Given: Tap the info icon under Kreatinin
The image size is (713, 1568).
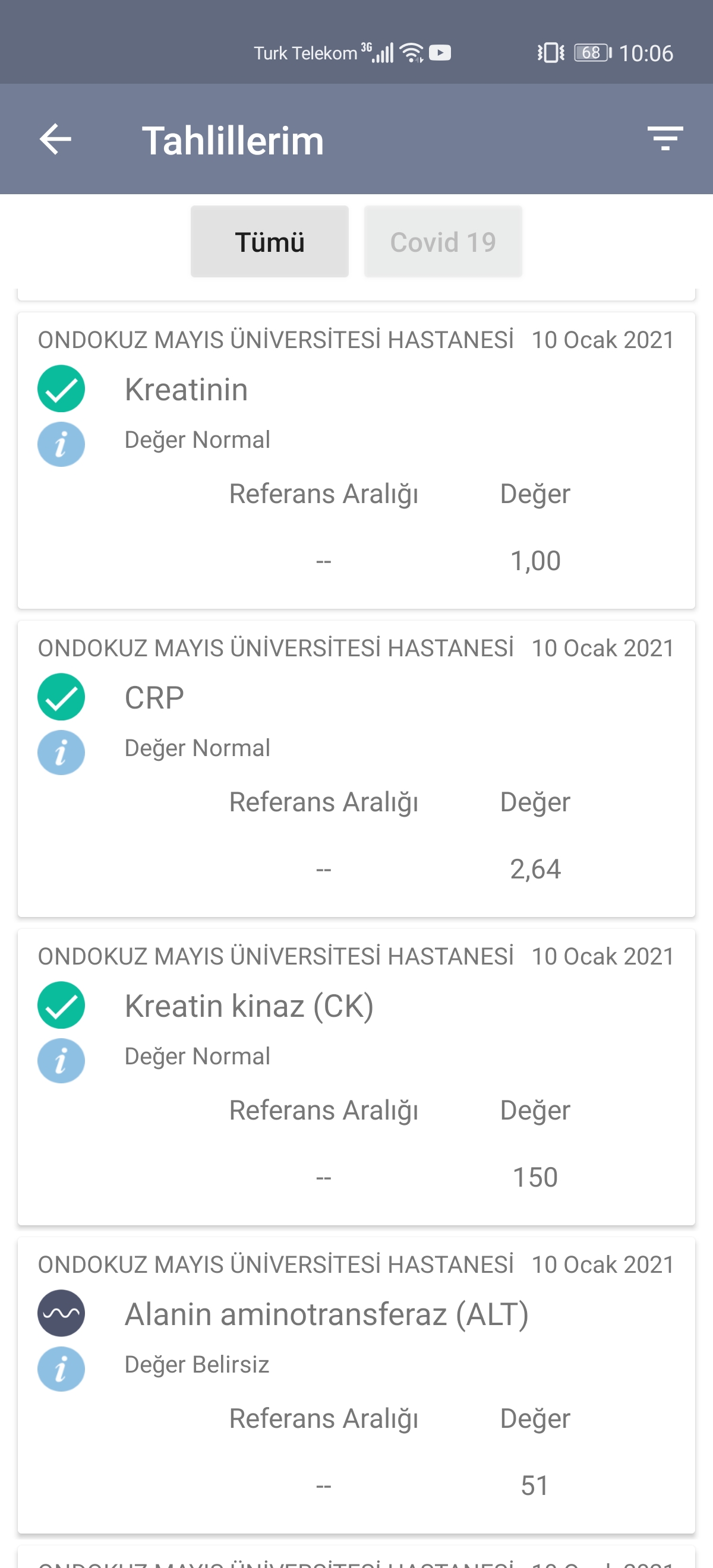Looking at the screenshot, I should (61, 444).
